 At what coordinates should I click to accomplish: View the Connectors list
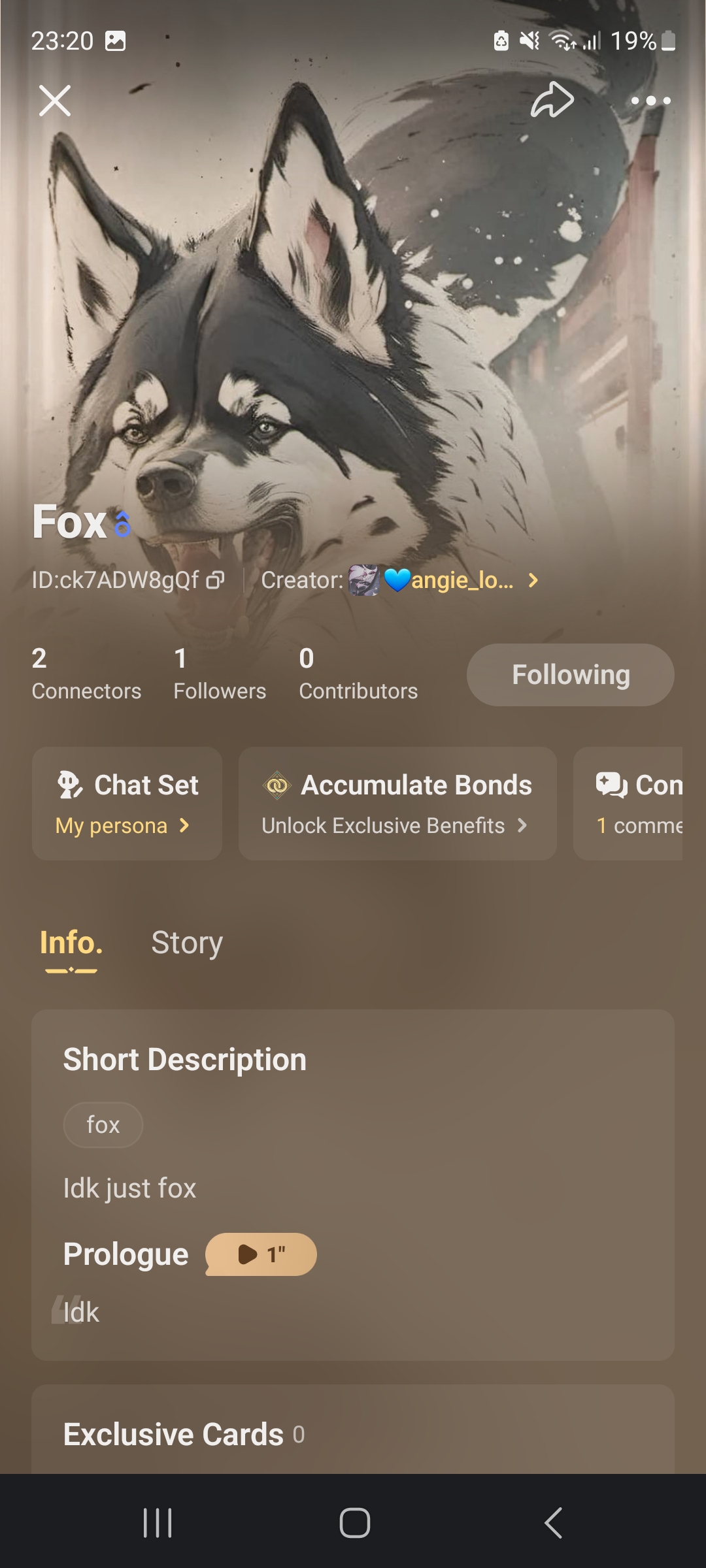point(86,674)
